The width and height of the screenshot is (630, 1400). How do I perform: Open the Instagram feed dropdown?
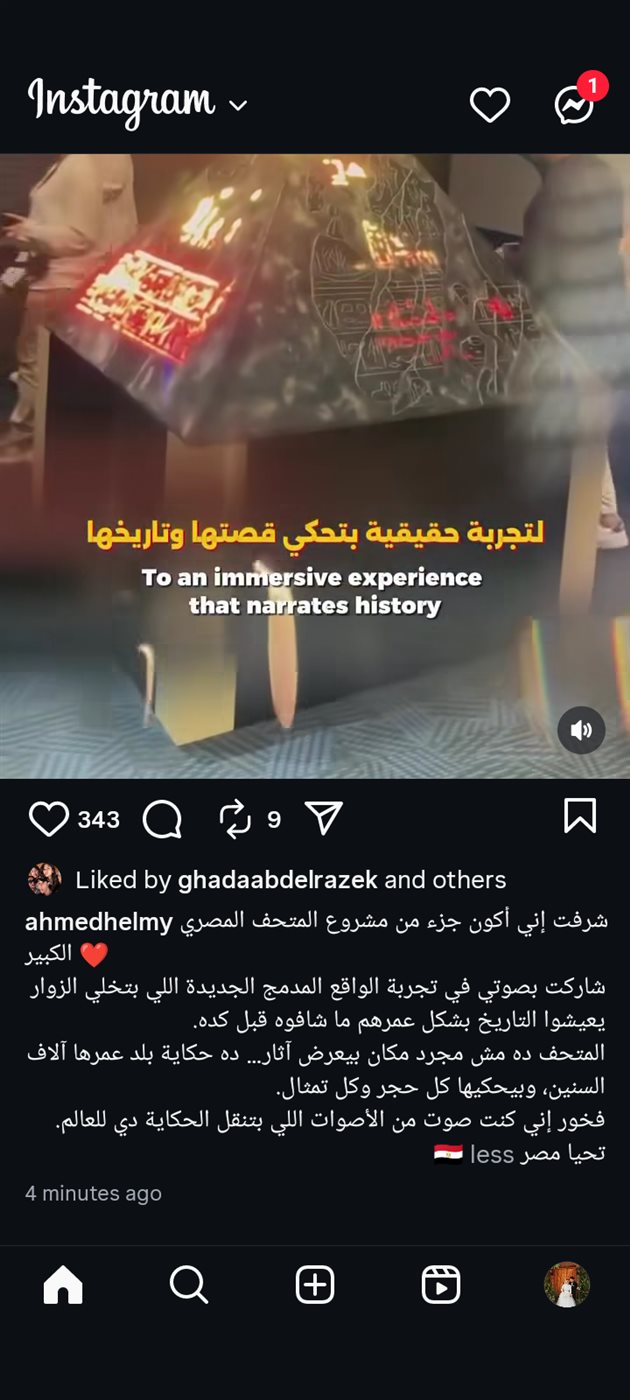(x=238, y=105)
